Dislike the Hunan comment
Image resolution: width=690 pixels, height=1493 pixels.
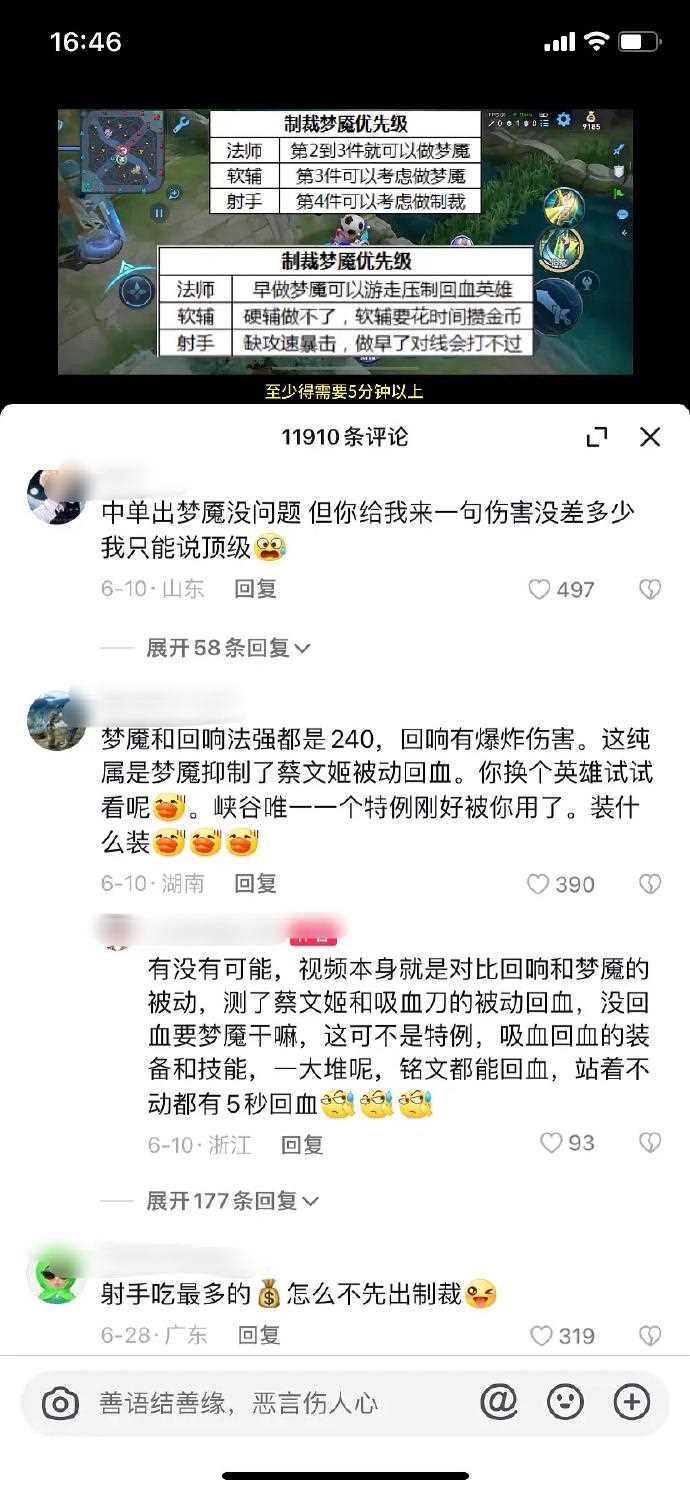tap(650, 884)
